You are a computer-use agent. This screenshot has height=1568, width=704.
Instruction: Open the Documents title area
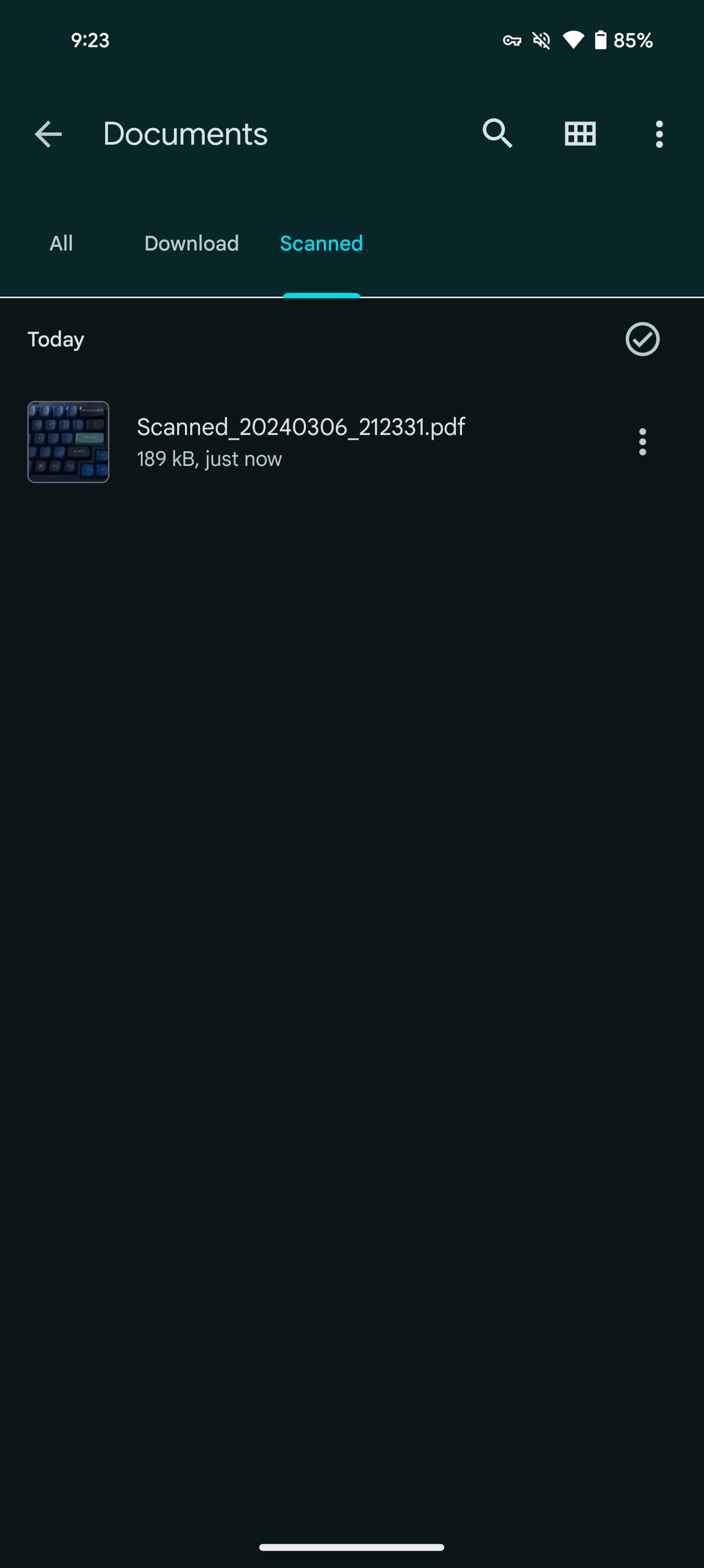click(x=185, y=133)
